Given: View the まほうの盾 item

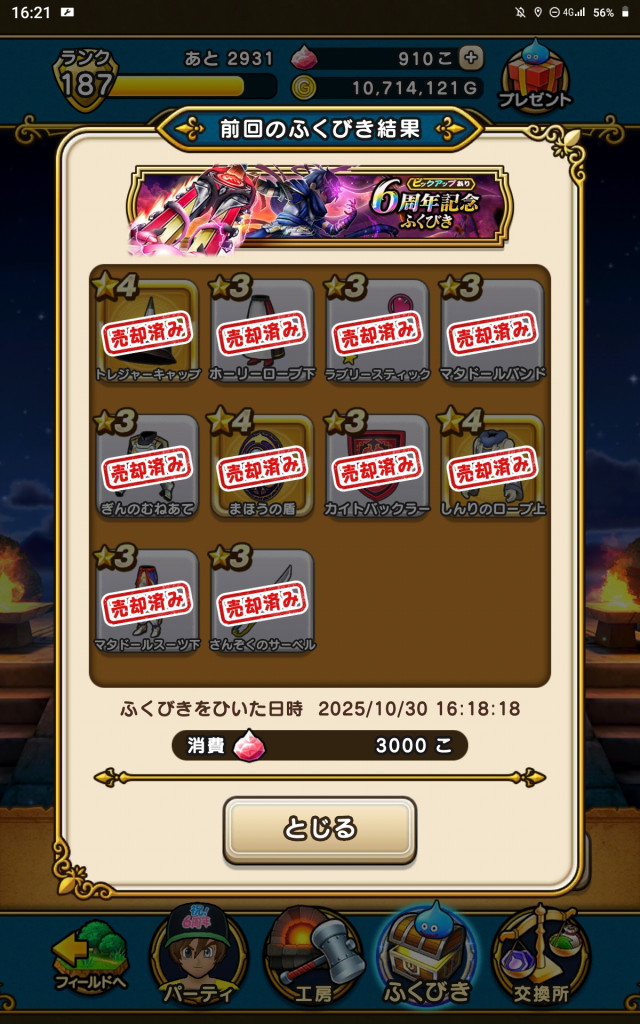Looking at the screenshot, I should (262, 462).
